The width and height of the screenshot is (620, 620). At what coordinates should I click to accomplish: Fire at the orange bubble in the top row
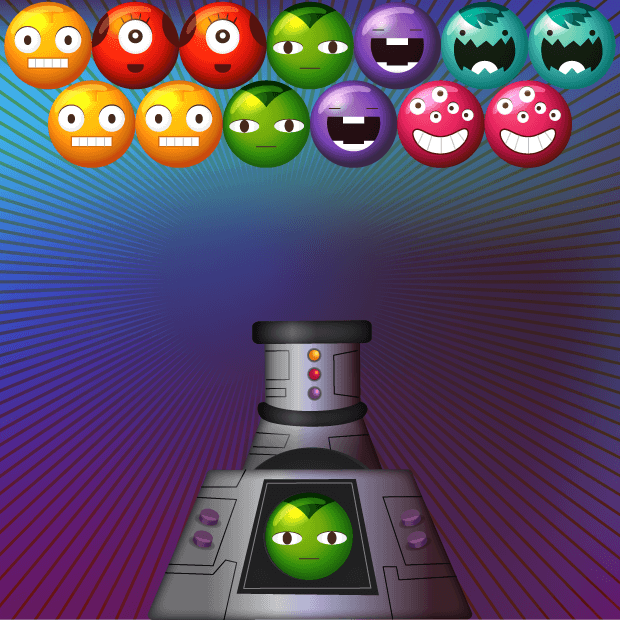[48, 45]
